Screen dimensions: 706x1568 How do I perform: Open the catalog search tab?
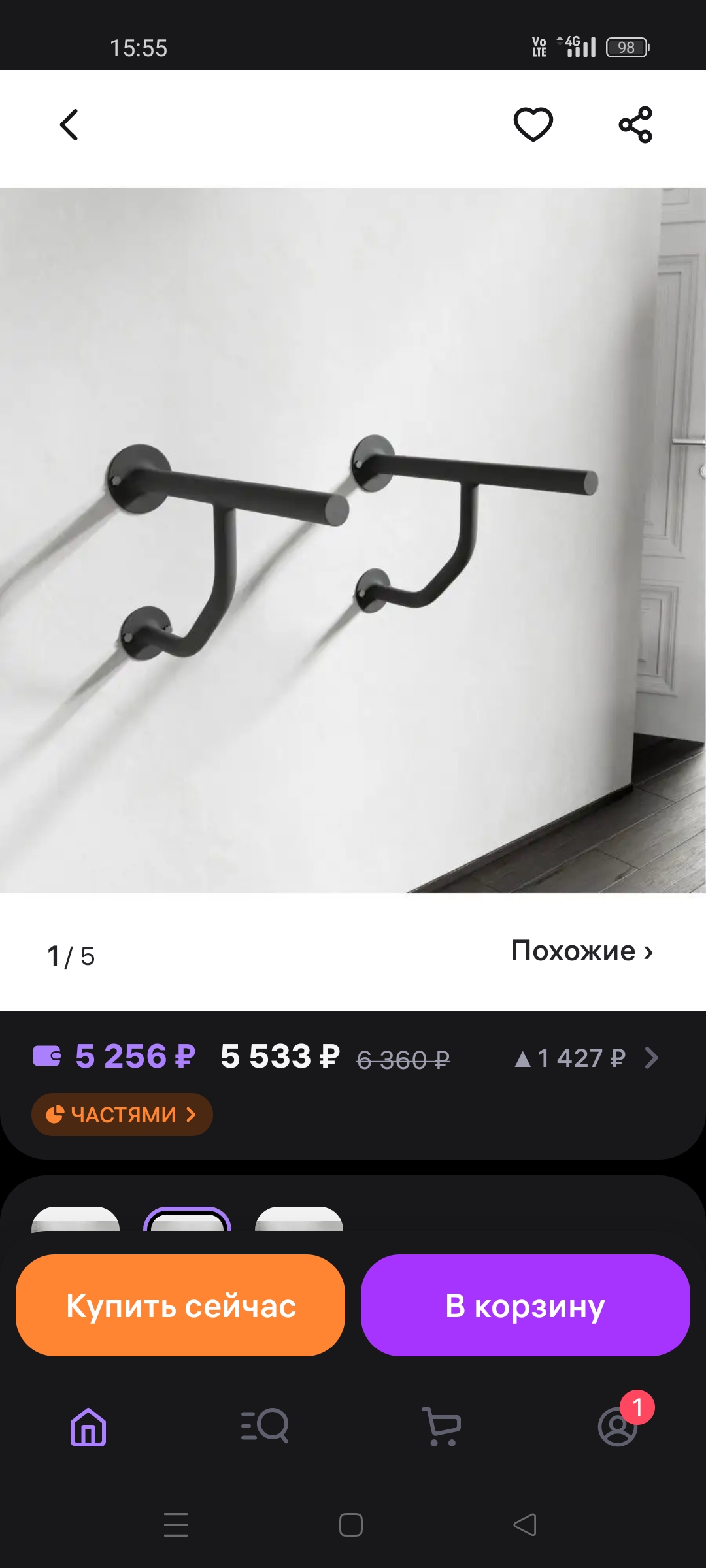click(x=265, y=1426)
